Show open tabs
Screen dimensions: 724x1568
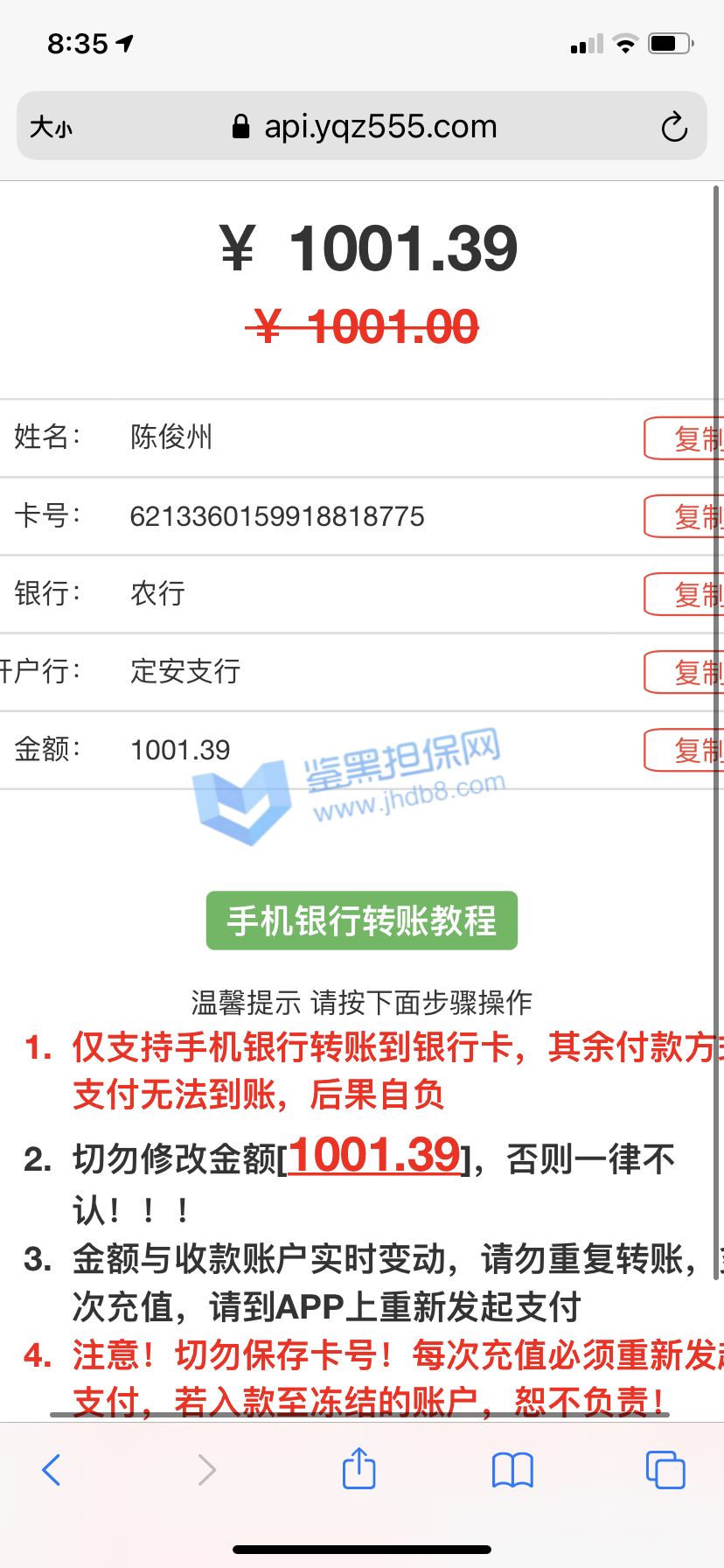coord(665,1469)
